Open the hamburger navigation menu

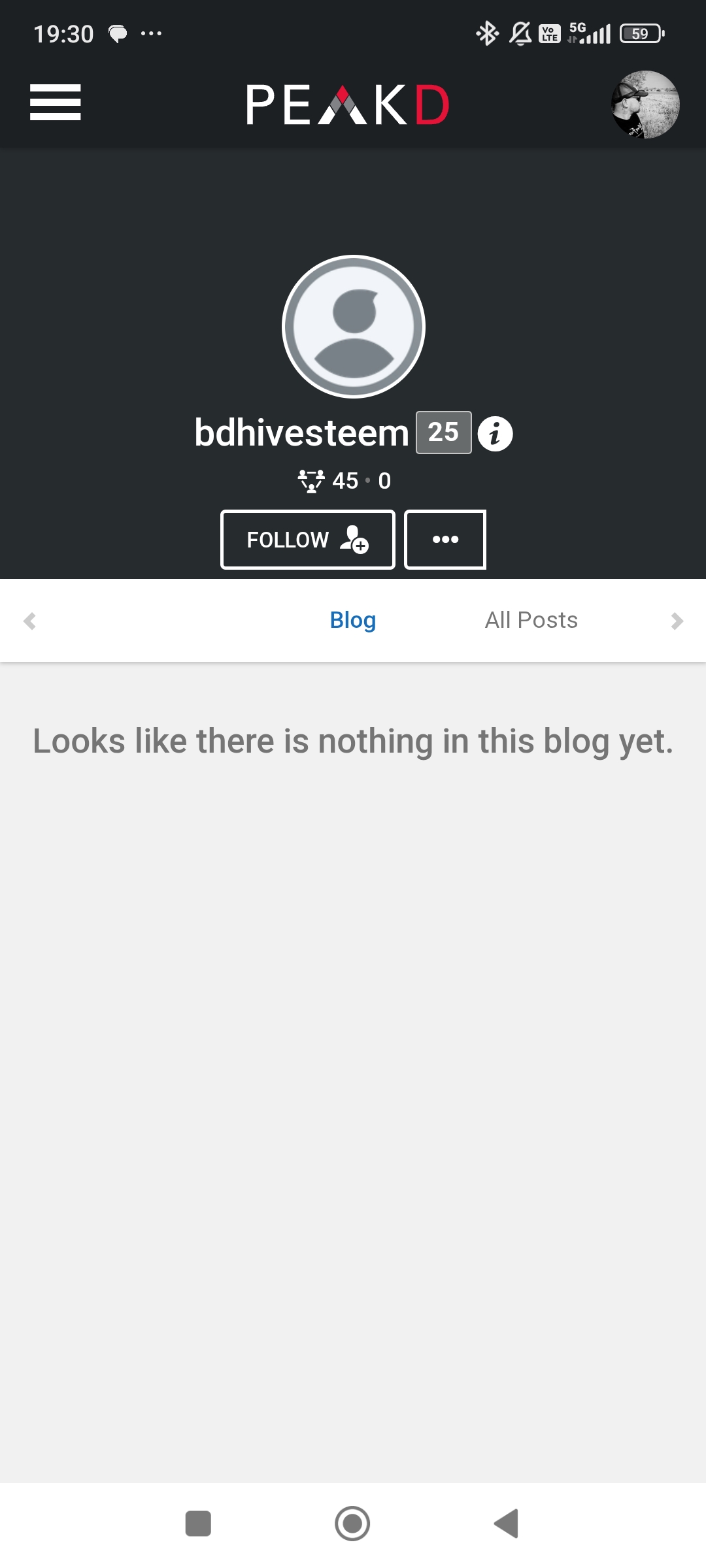55,103
